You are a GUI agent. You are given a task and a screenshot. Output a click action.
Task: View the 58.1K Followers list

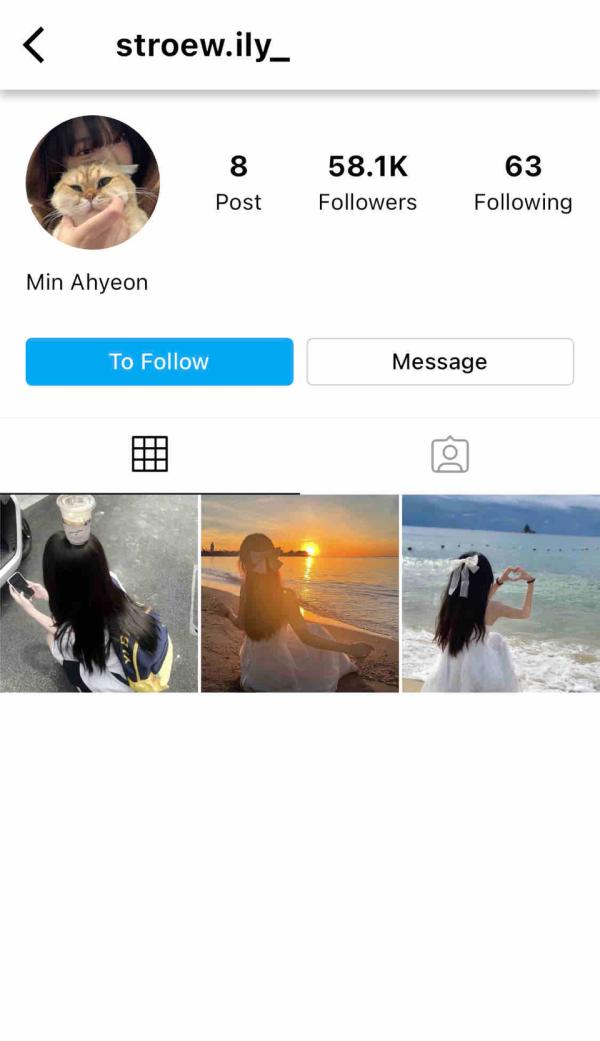tap(368, 183)
